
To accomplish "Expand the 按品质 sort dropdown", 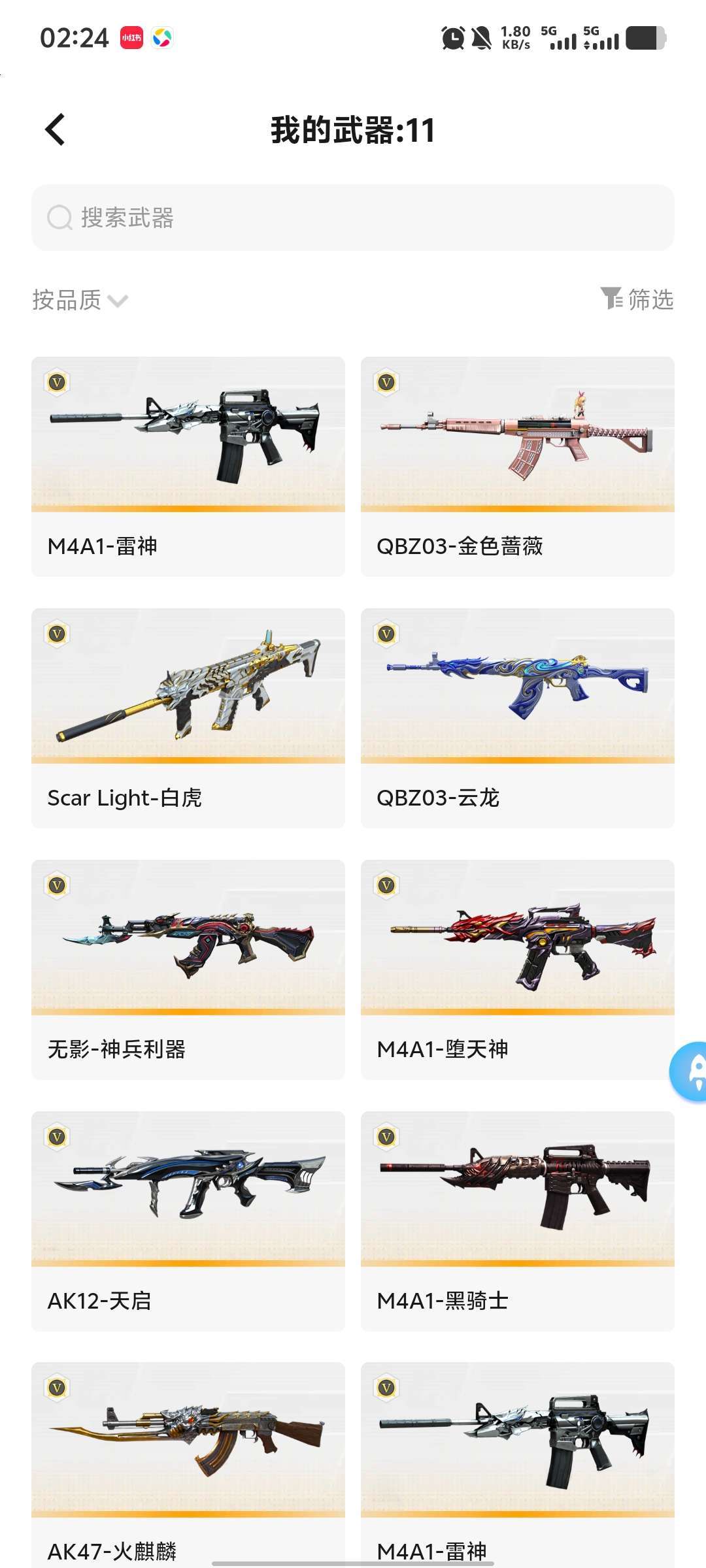I will pyautogui.click(x=80, y=300).
